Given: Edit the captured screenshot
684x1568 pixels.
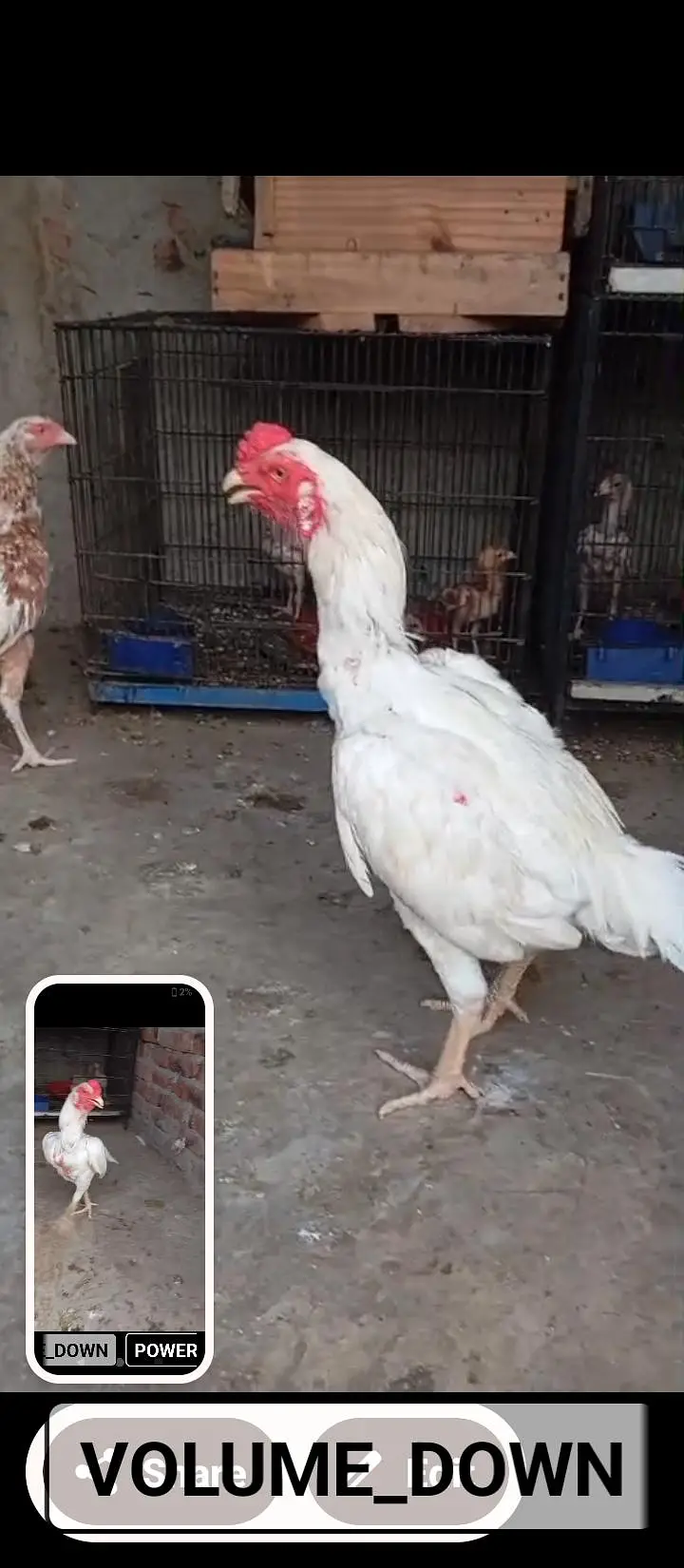Looking at the screenshot, I should tap(409, 1472).
